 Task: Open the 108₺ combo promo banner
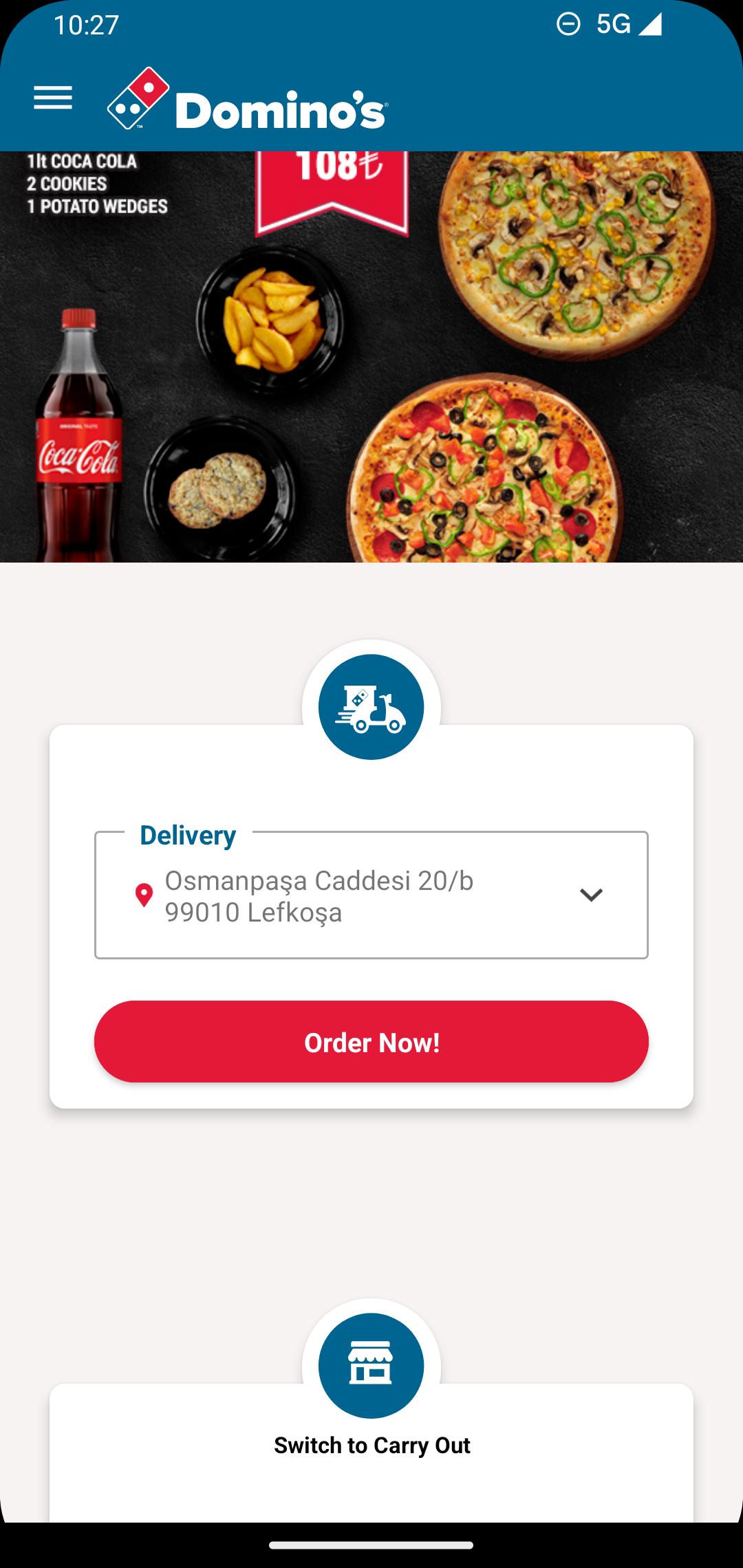(x=371, y=358)
